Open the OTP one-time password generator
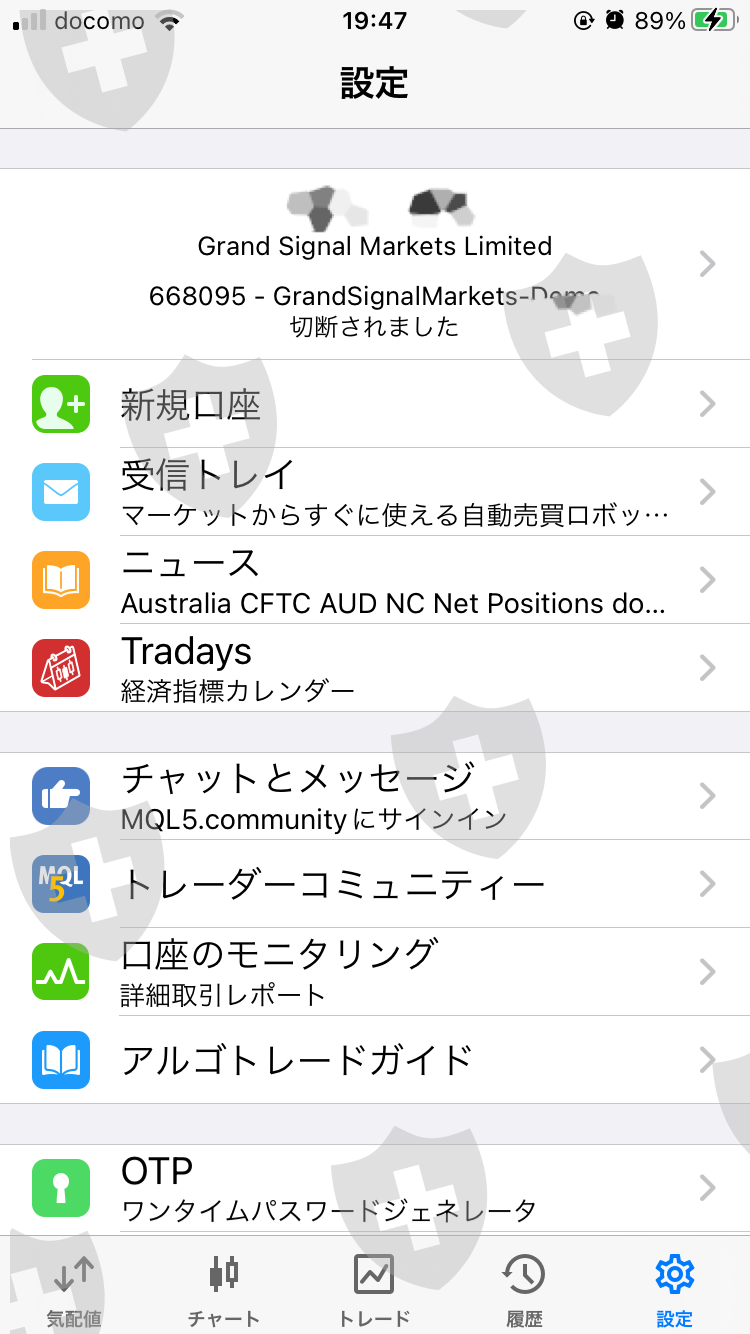 click(375, 1188)
